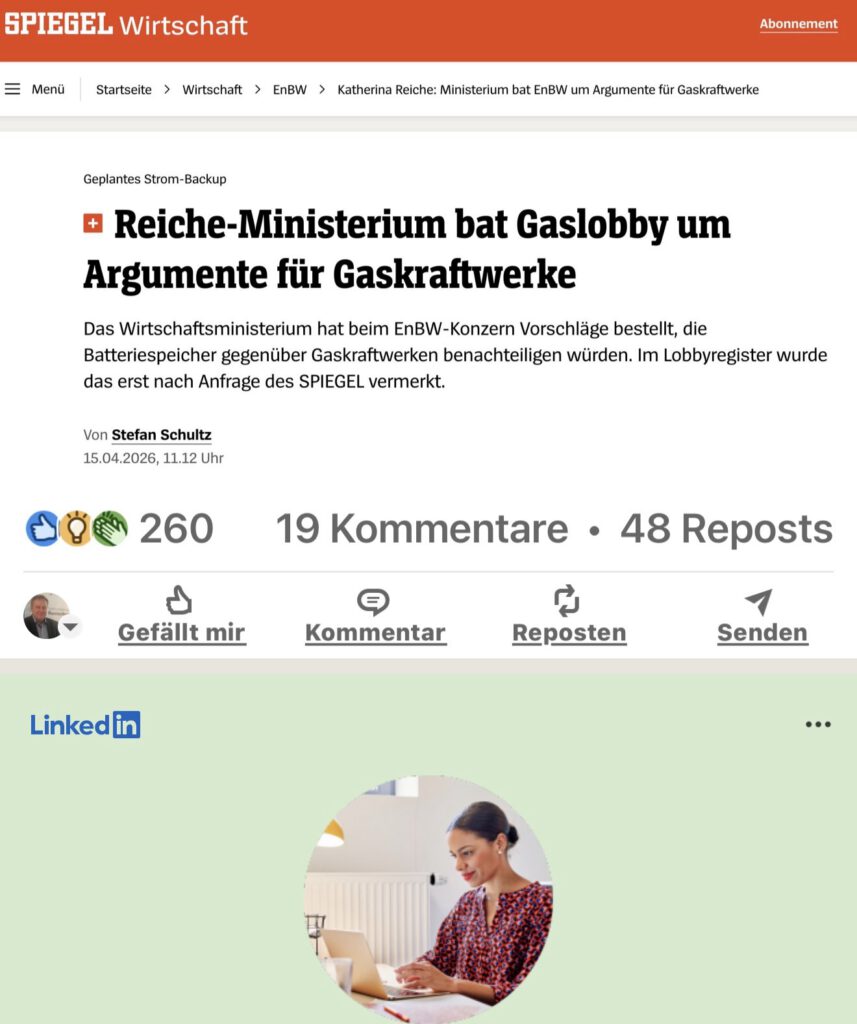Show the 19 Kommentare
The image size is (857, 1024).
[421, 529]
